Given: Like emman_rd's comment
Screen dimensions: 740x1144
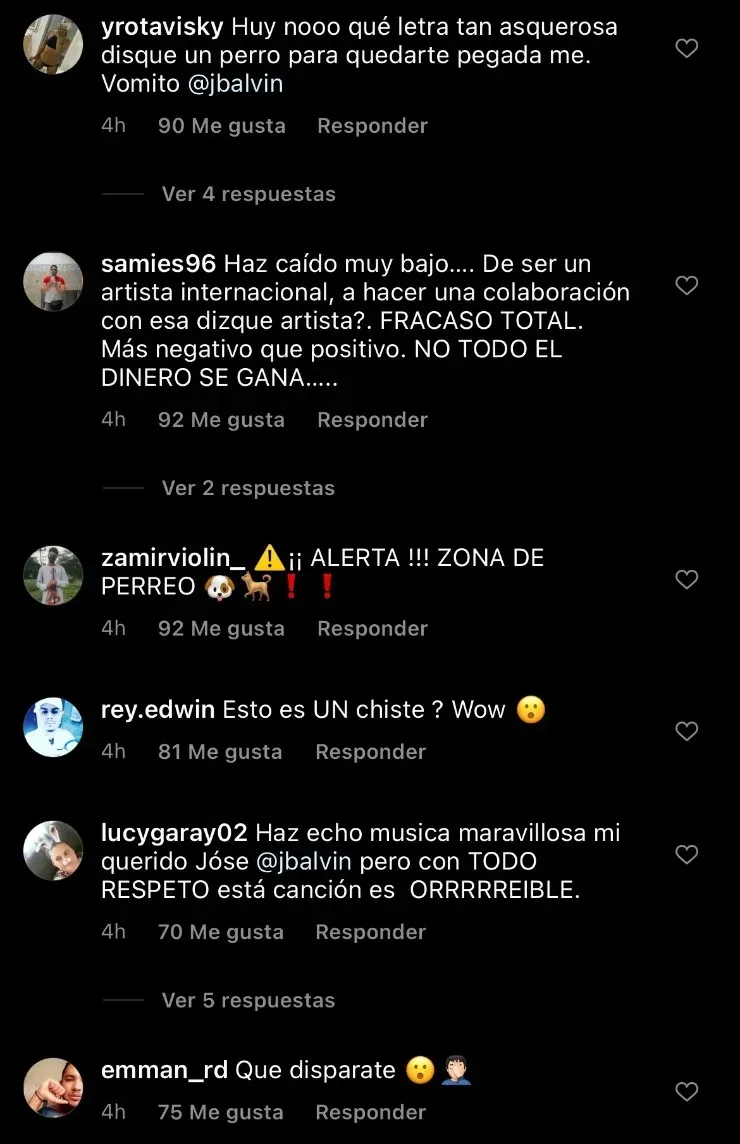Looking at the screenshot, I should (687, 1092).
